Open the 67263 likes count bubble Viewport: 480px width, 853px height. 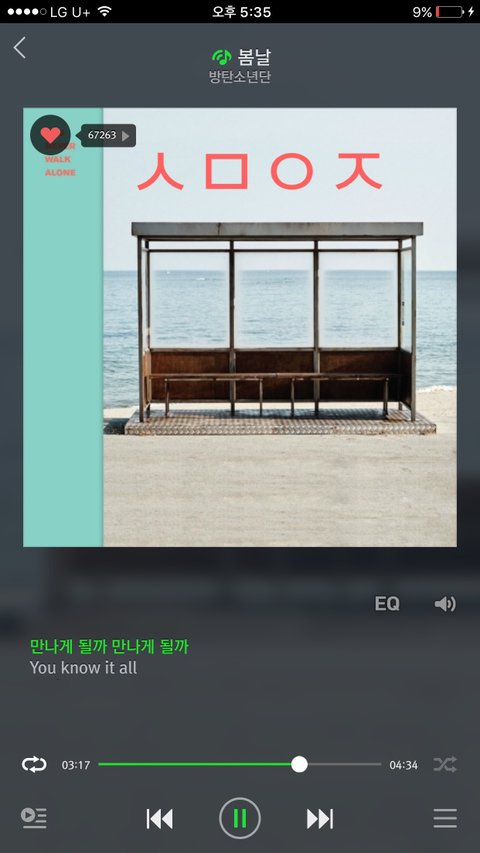[x=108, y=135]
